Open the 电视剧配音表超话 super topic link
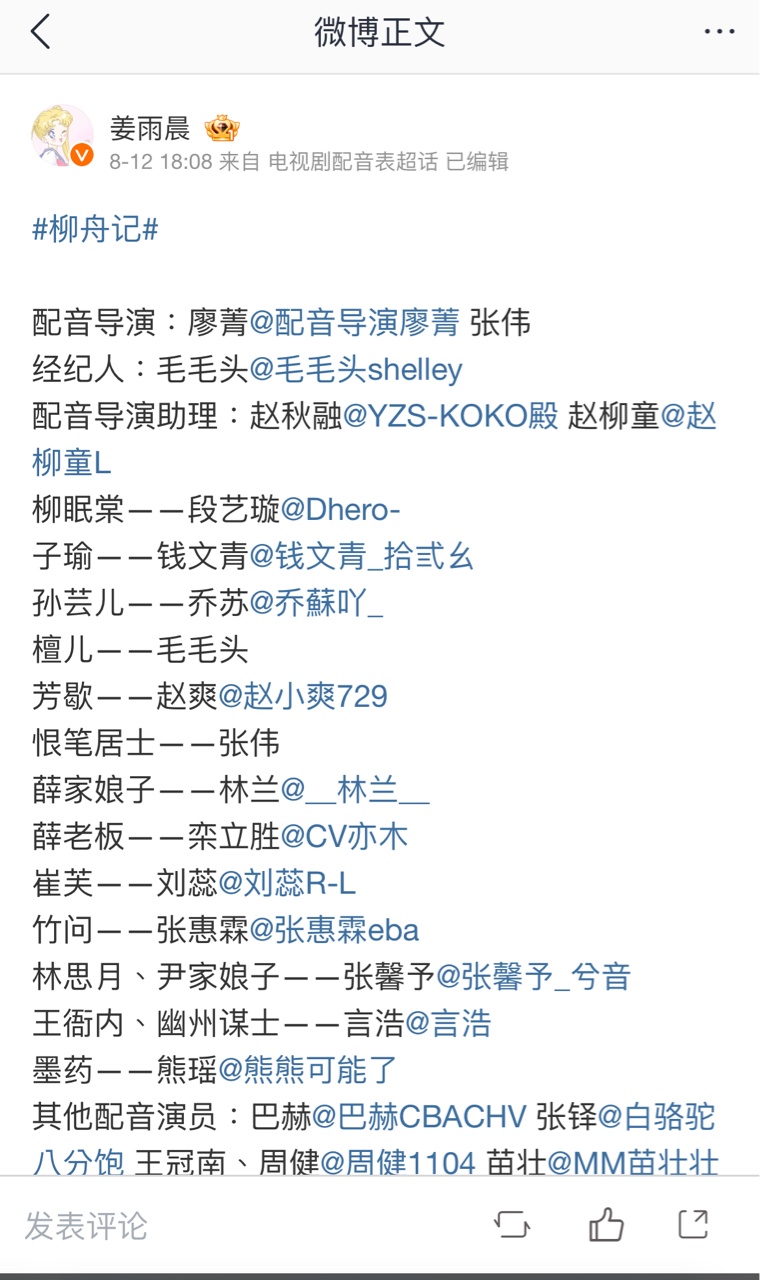 click(x=353, y=161)
